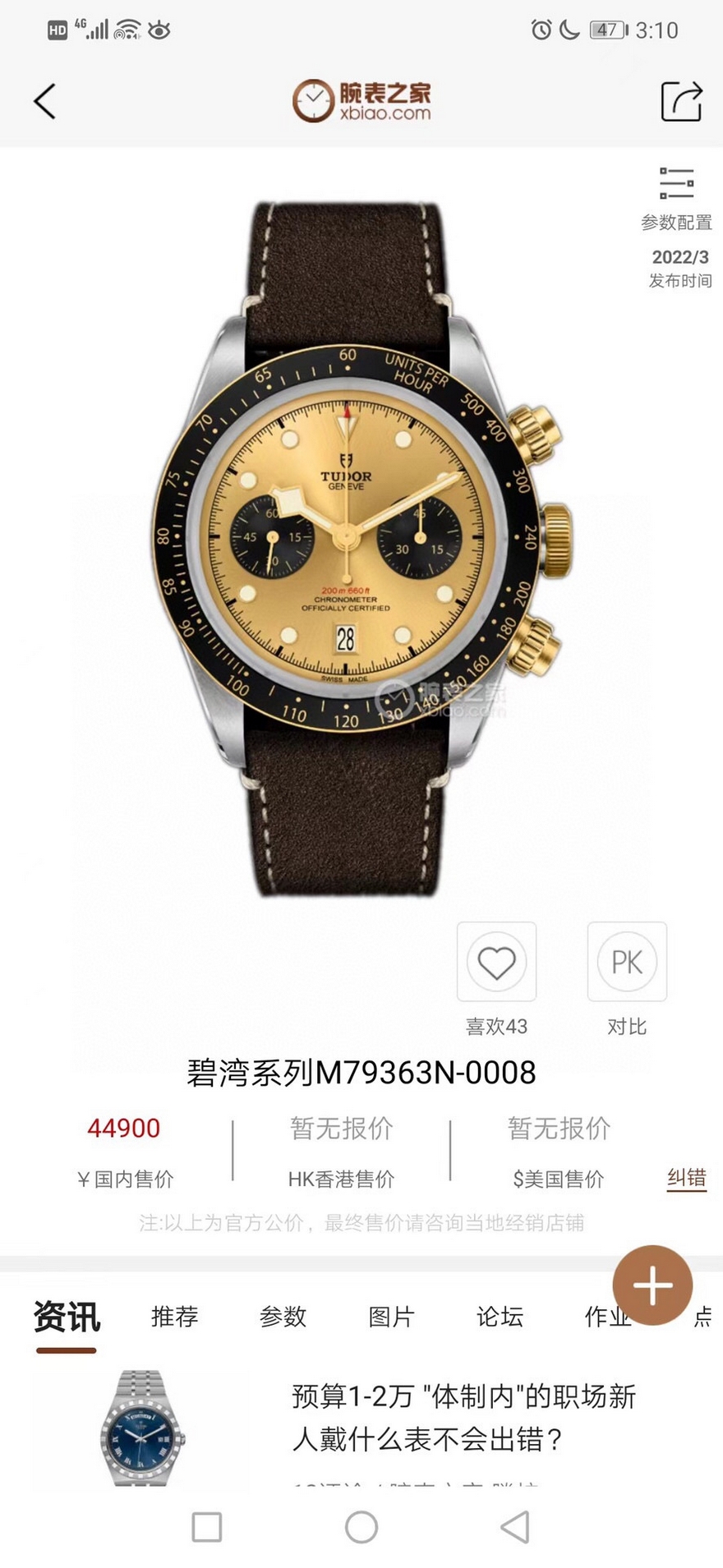Go back using the header arrow
The width and height of the screenshot is (723, 1568).
[x=45, y=102]
